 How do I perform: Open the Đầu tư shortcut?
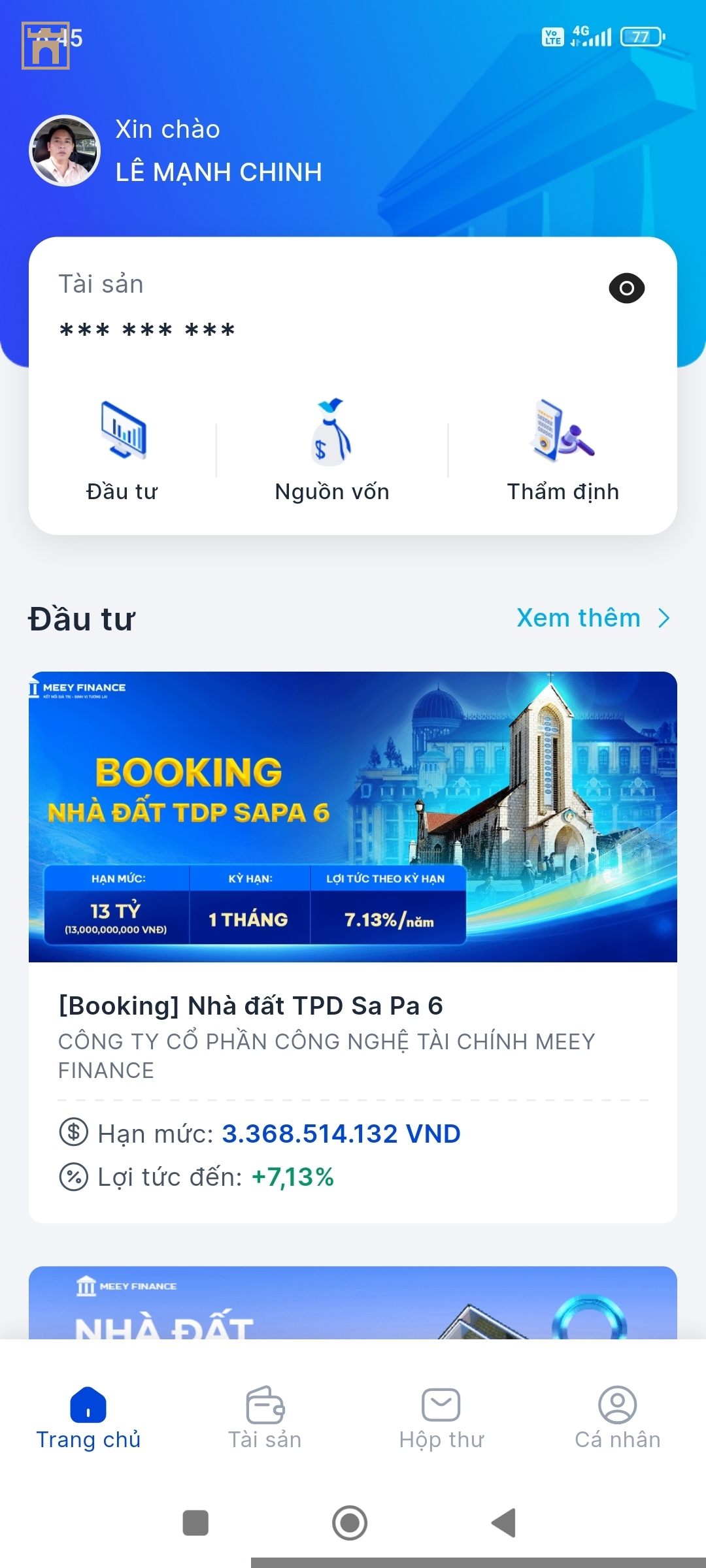point(122,449)
